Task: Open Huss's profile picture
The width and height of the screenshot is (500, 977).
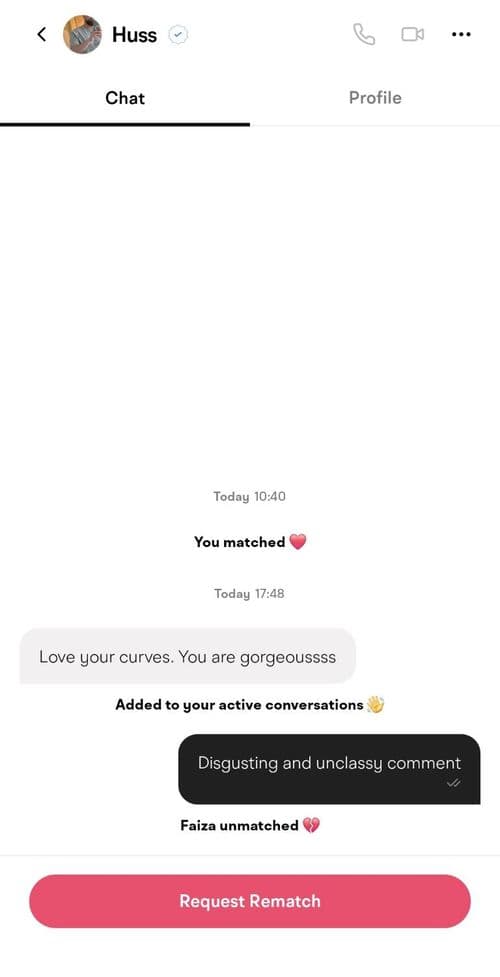Action: tap(82, 34)
